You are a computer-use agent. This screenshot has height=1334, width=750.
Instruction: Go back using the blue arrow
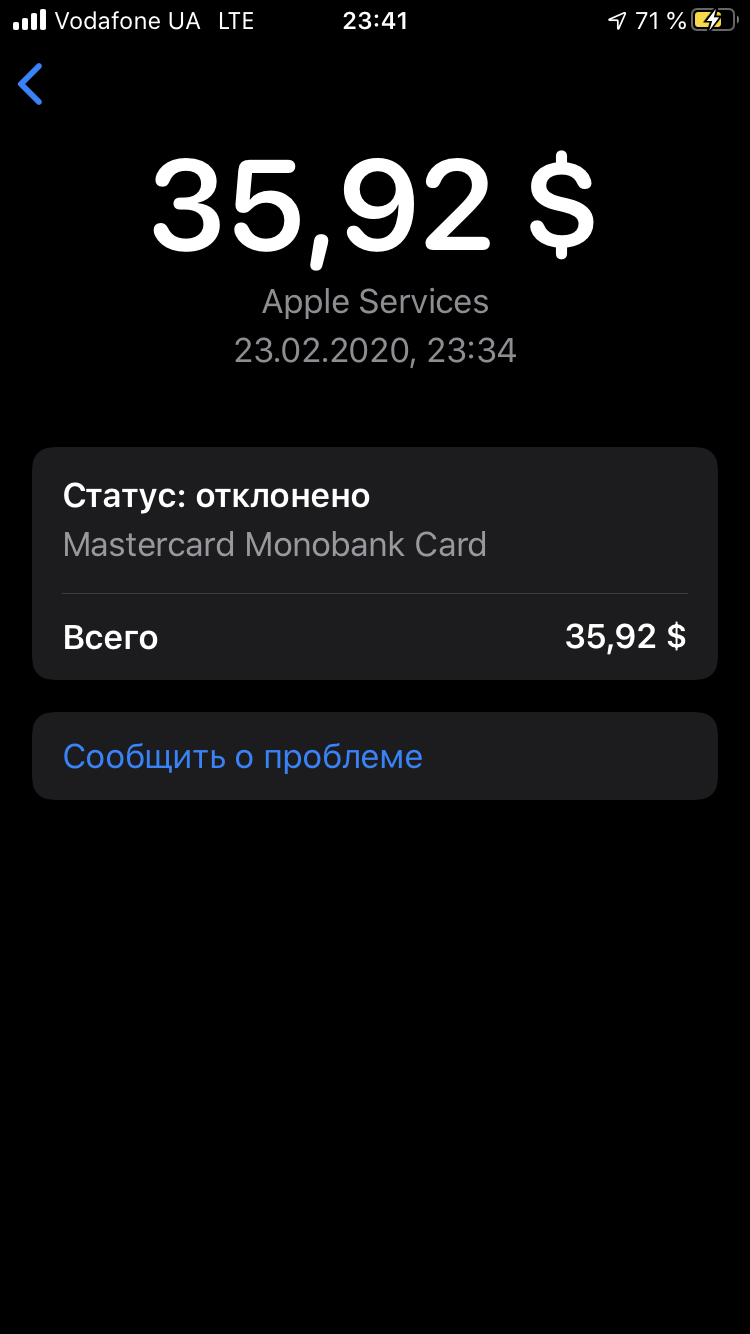[31, 84]
